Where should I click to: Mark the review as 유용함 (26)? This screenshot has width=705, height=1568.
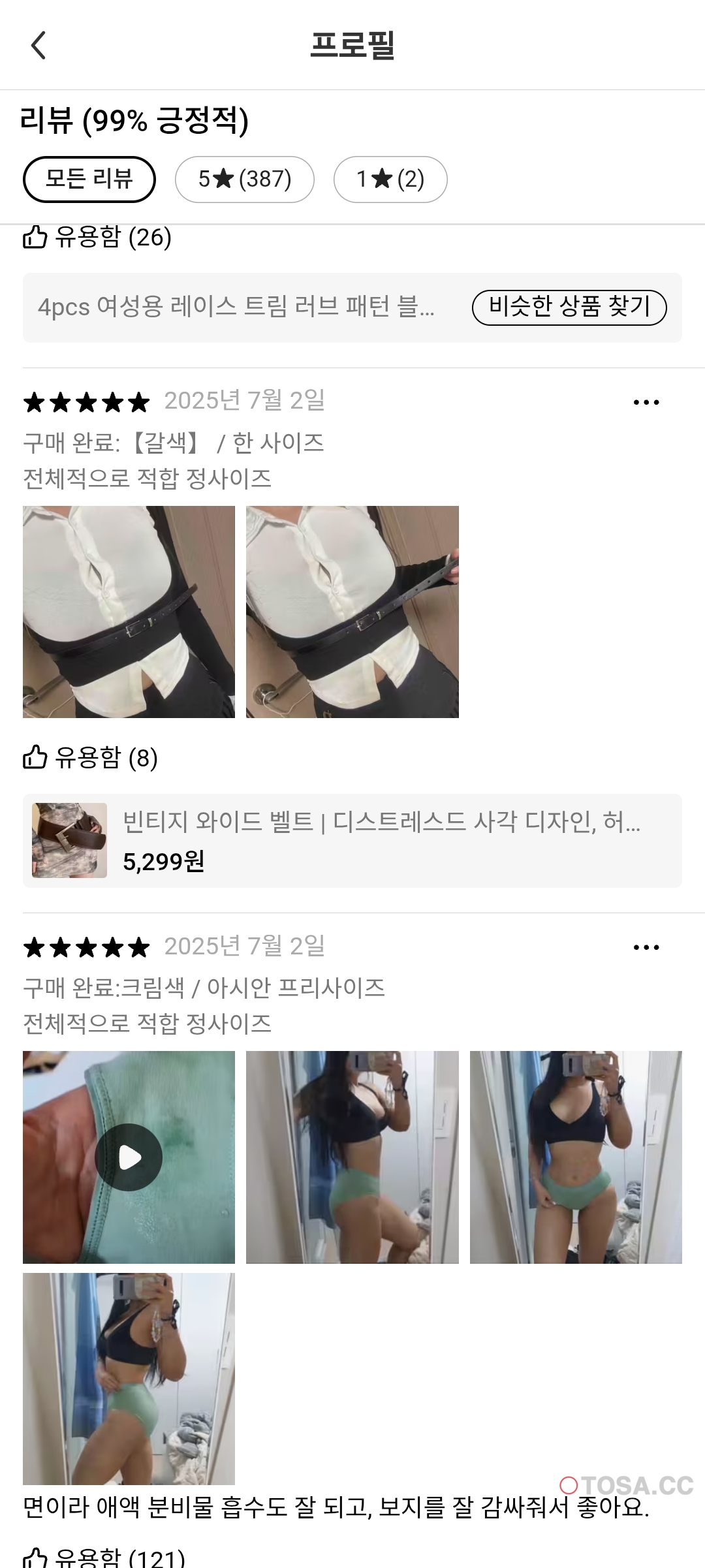[x=98, y=238]
